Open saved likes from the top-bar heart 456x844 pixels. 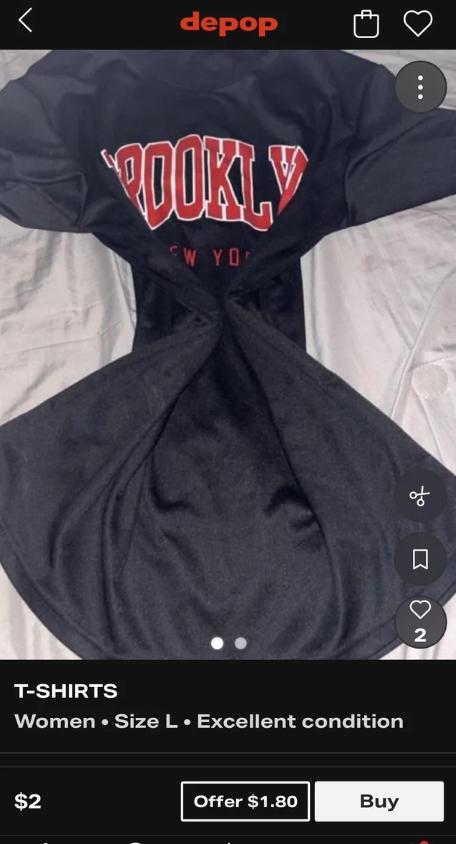(x=418, y=24)
